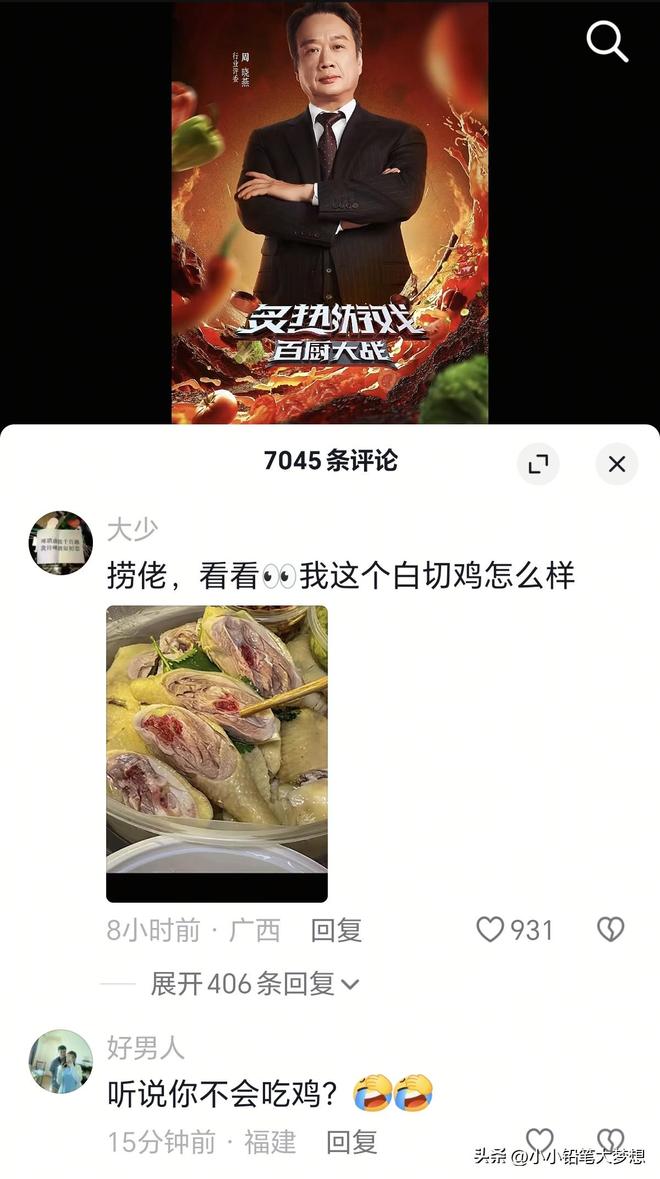Open 好男人's profile avatar
Screen dimensions: 660x1179
tap(61, 1061)
